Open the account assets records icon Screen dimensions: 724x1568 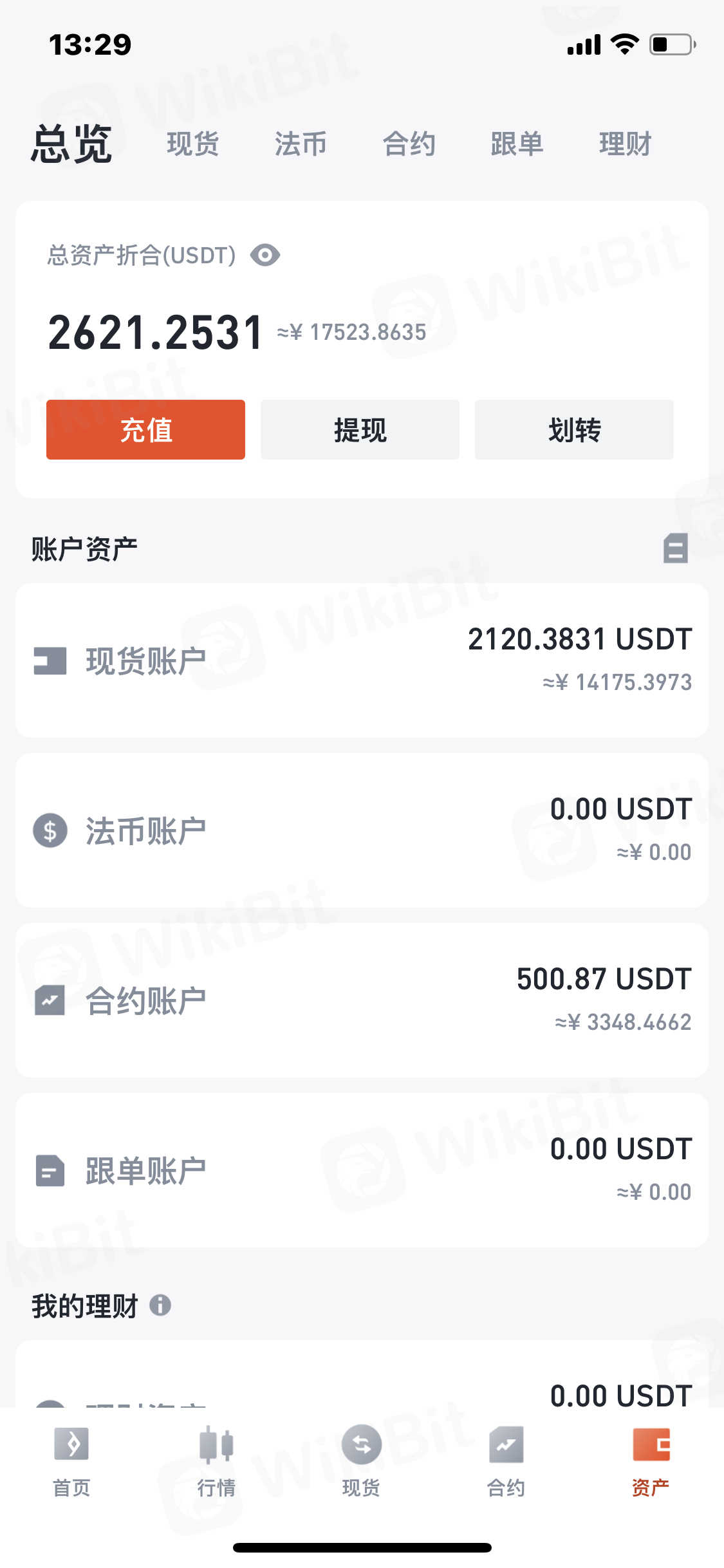(x=675, y=548)
